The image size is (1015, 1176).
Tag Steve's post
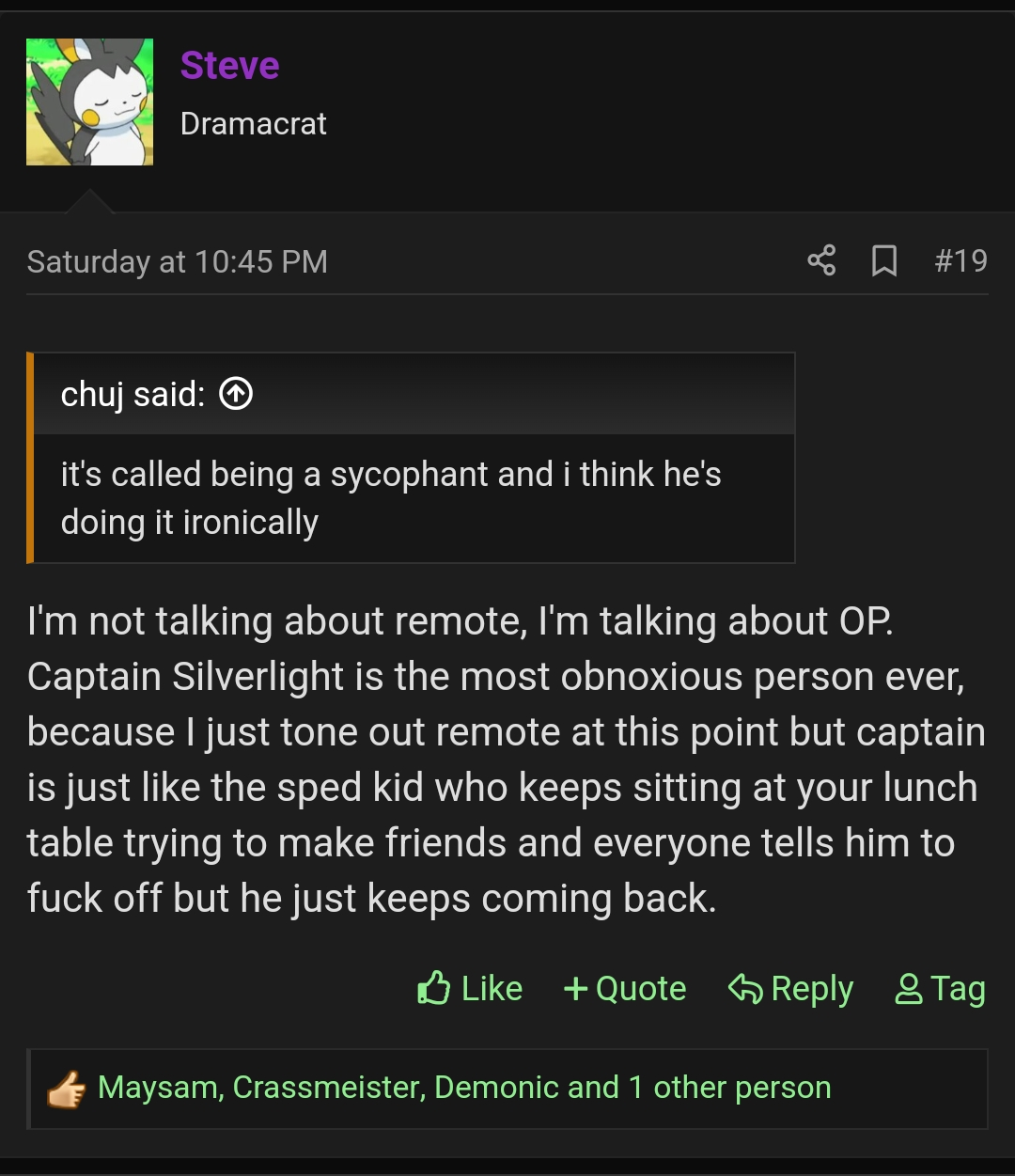[x=940, y=989]
